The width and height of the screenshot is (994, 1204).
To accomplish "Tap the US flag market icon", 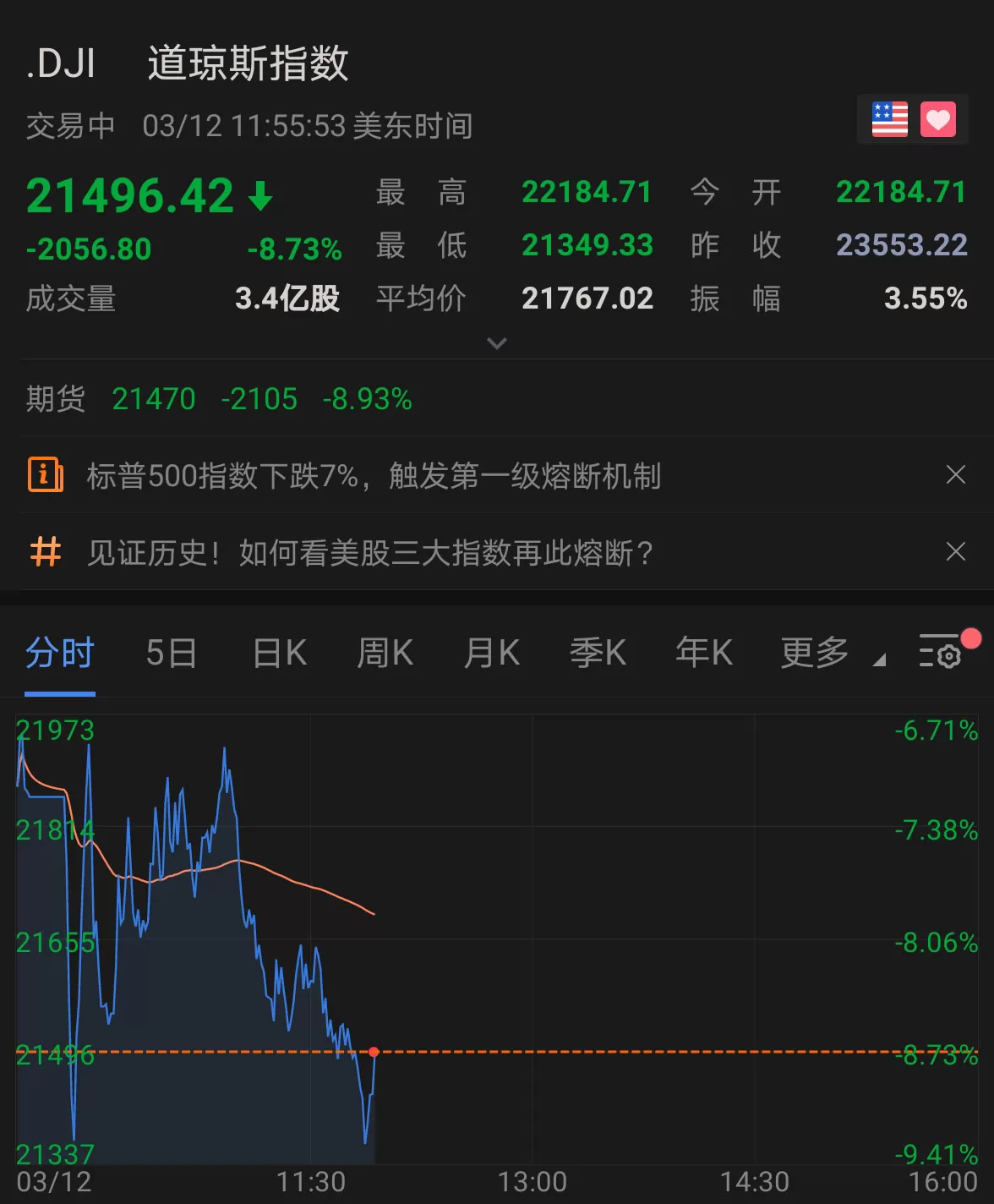I will click(x=889, y=119).
